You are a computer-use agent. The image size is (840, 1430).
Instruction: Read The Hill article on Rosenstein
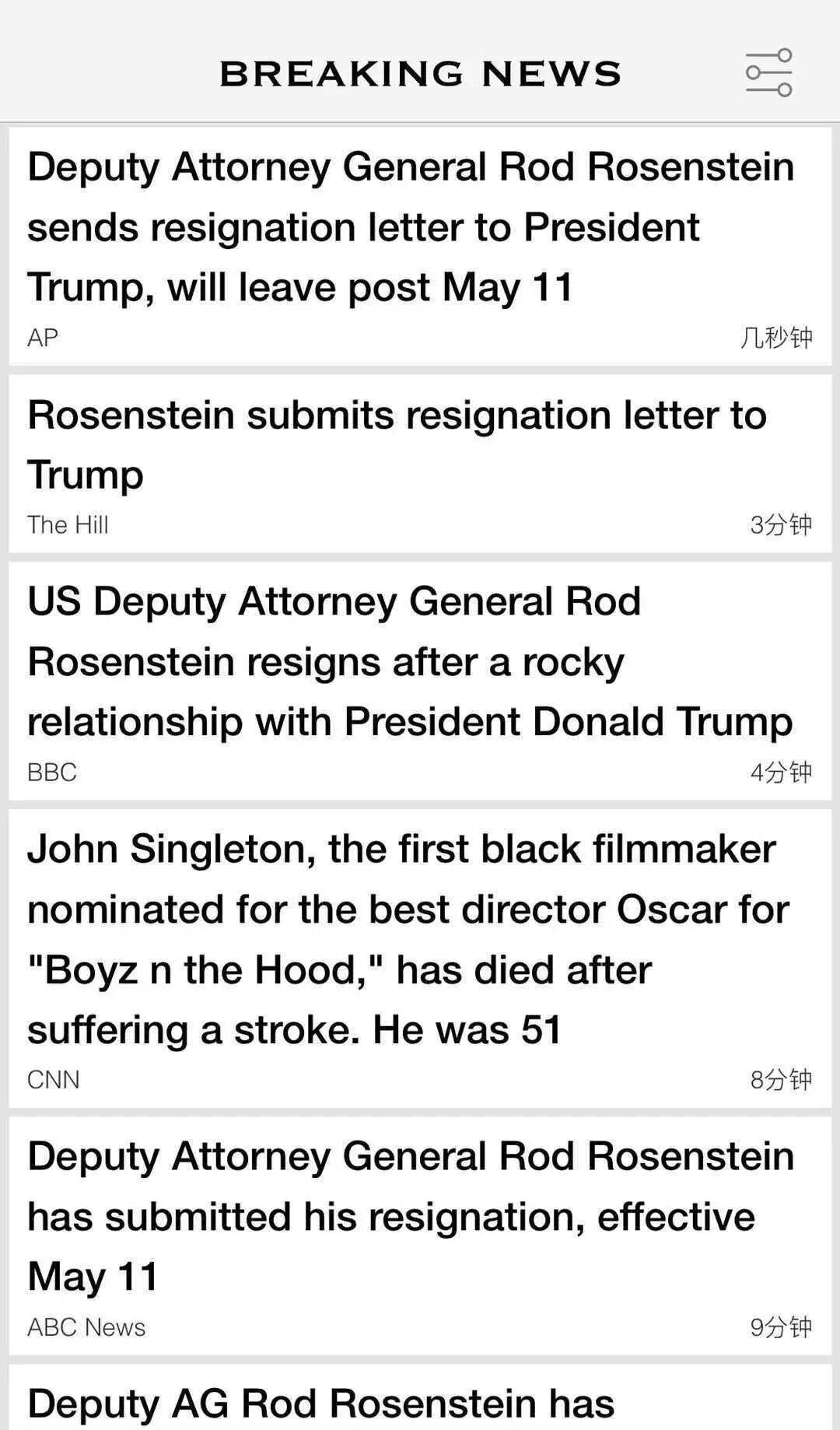pos(397,445)
